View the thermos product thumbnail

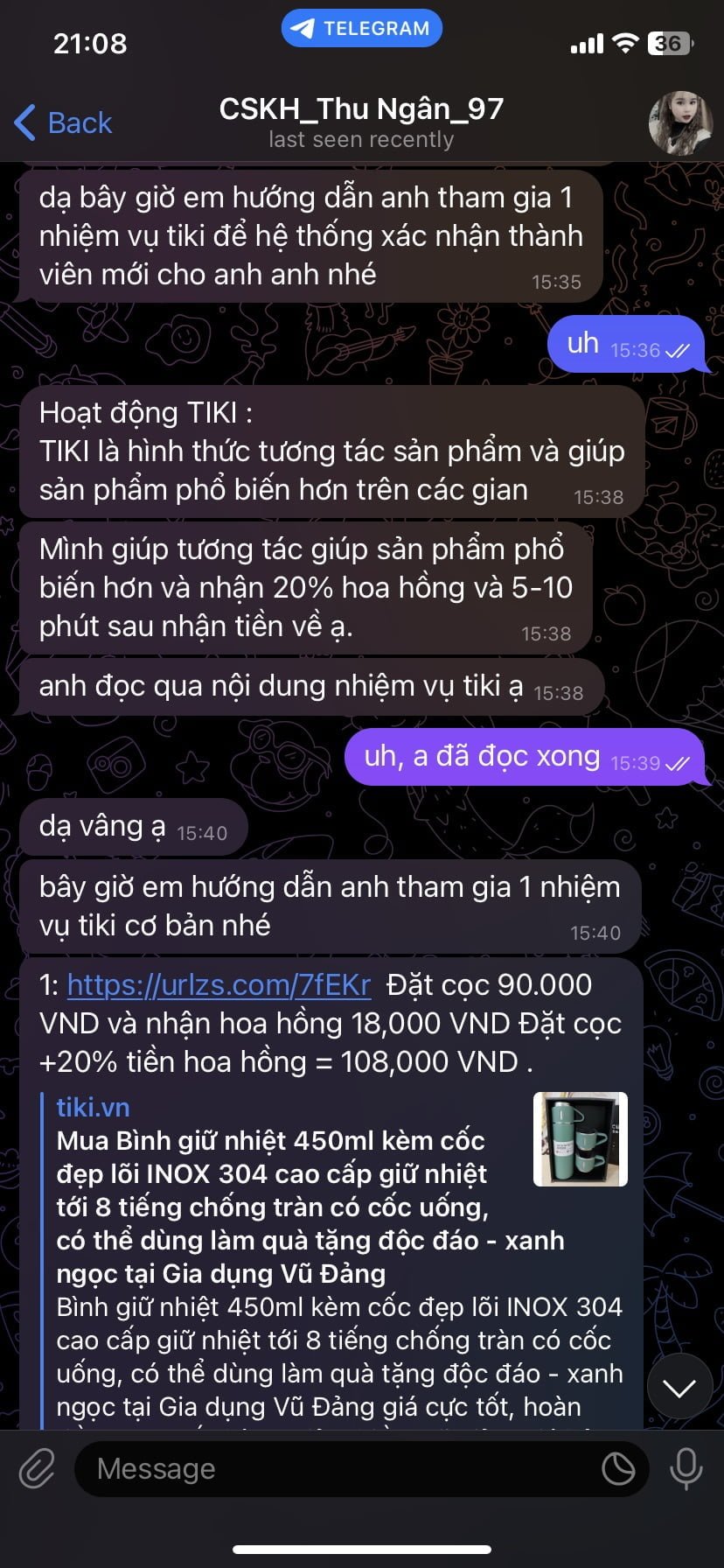[581, 1138]
